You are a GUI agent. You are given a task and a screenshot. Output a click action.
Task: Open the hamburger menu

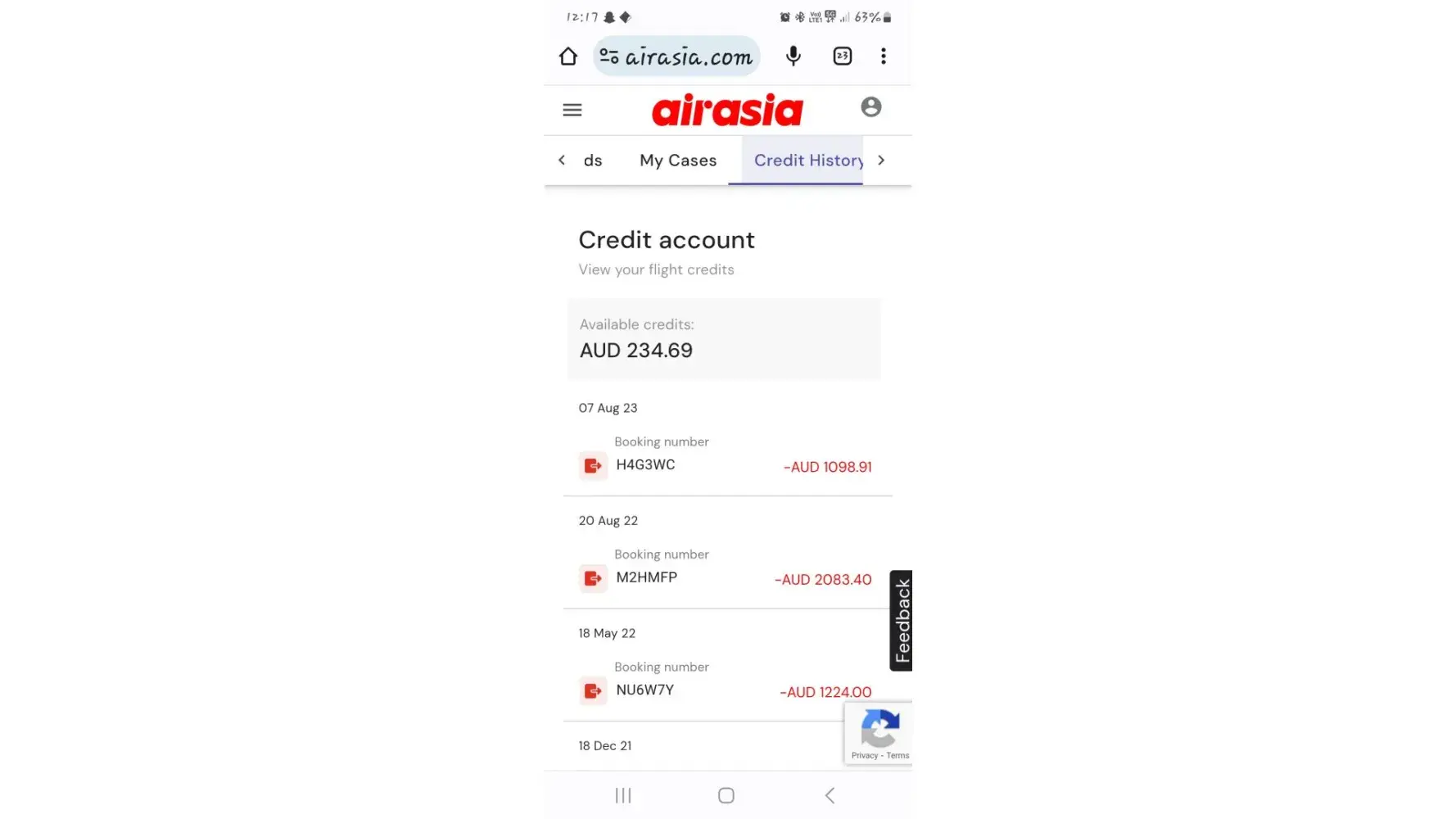pyautogui.click(x=572, y=110)
